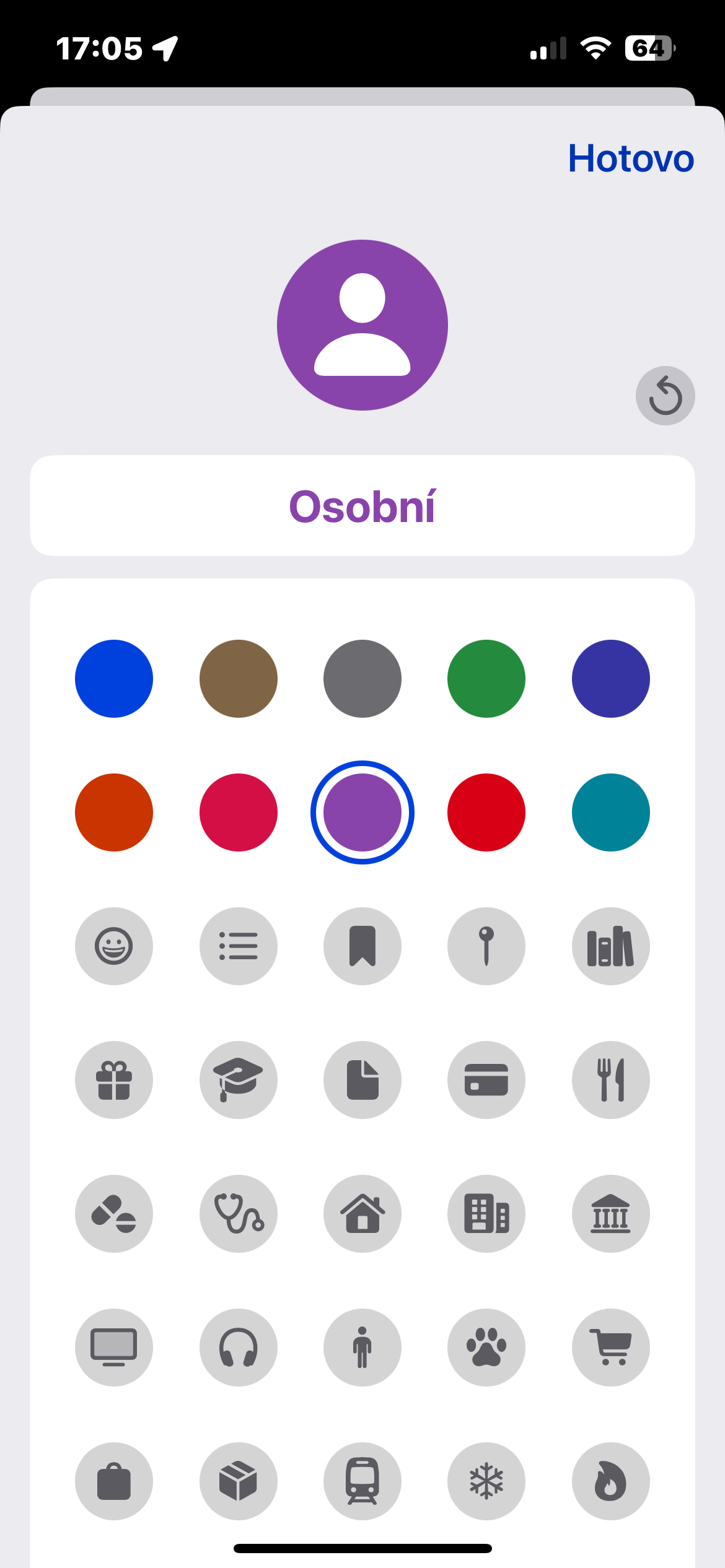Tap Hotovo to finish editing
Screen dimensions: 725x1568
(x=630, y=159)
